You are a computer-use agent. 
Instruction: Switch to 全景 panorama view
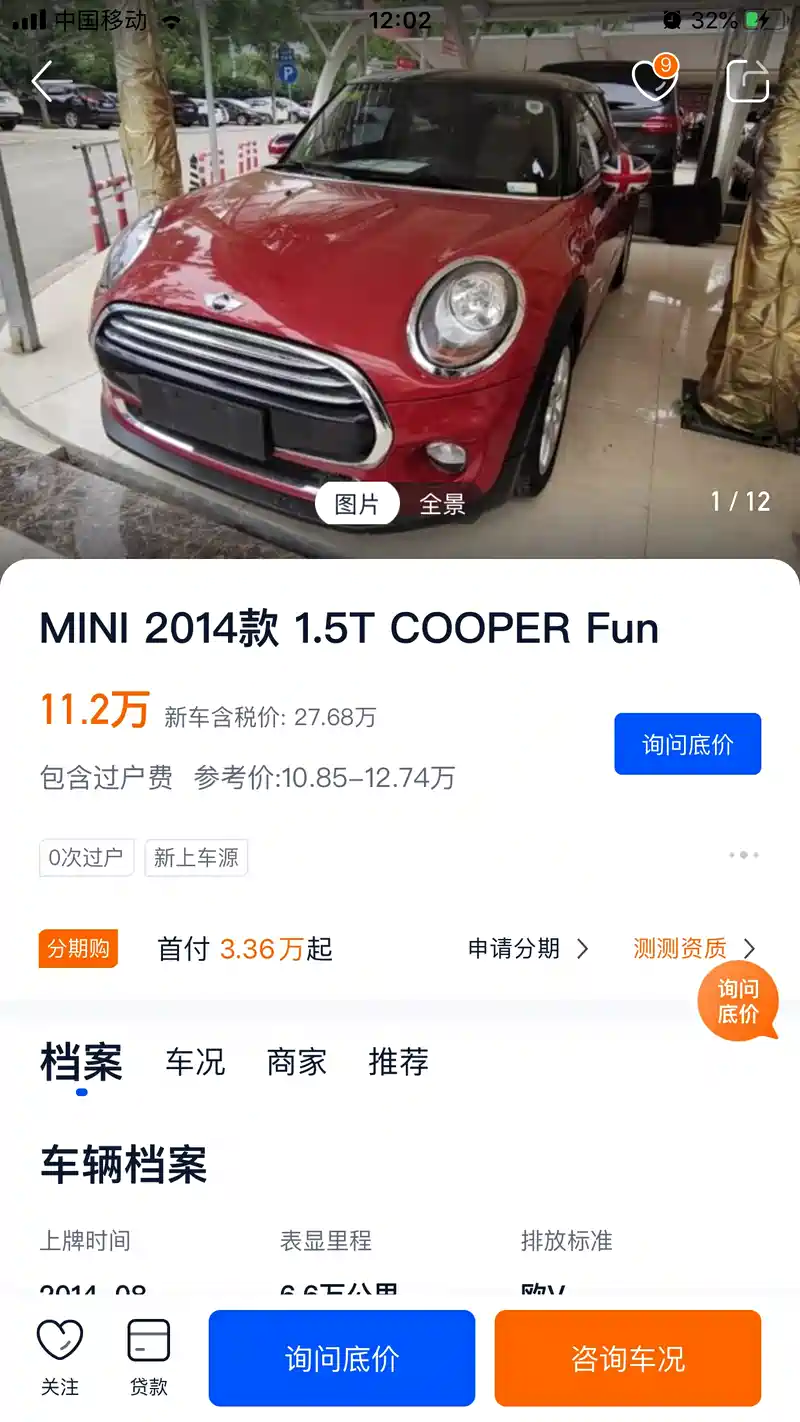[x=442, y=504]
